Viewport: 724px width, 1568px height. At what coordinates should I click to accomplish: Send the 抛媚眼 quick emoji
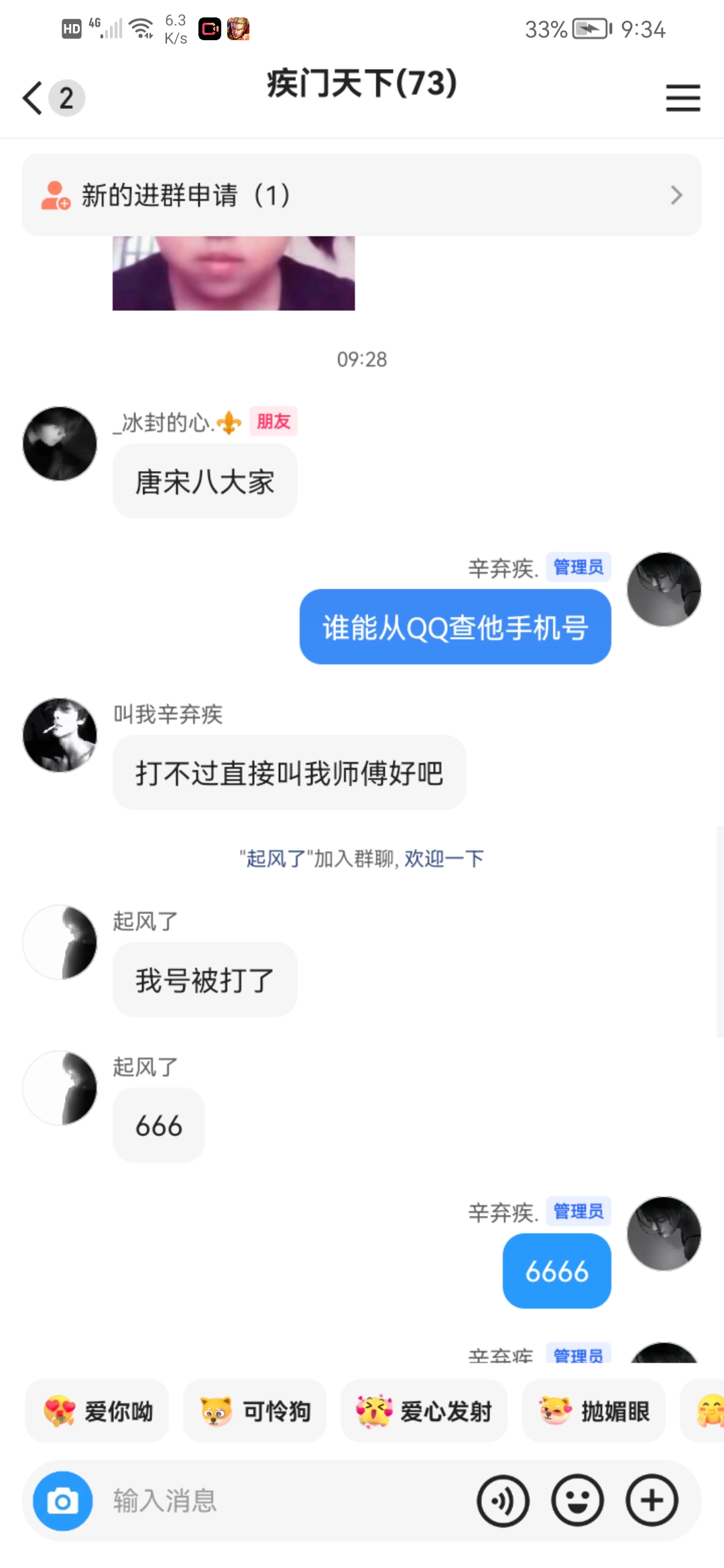594,1411
